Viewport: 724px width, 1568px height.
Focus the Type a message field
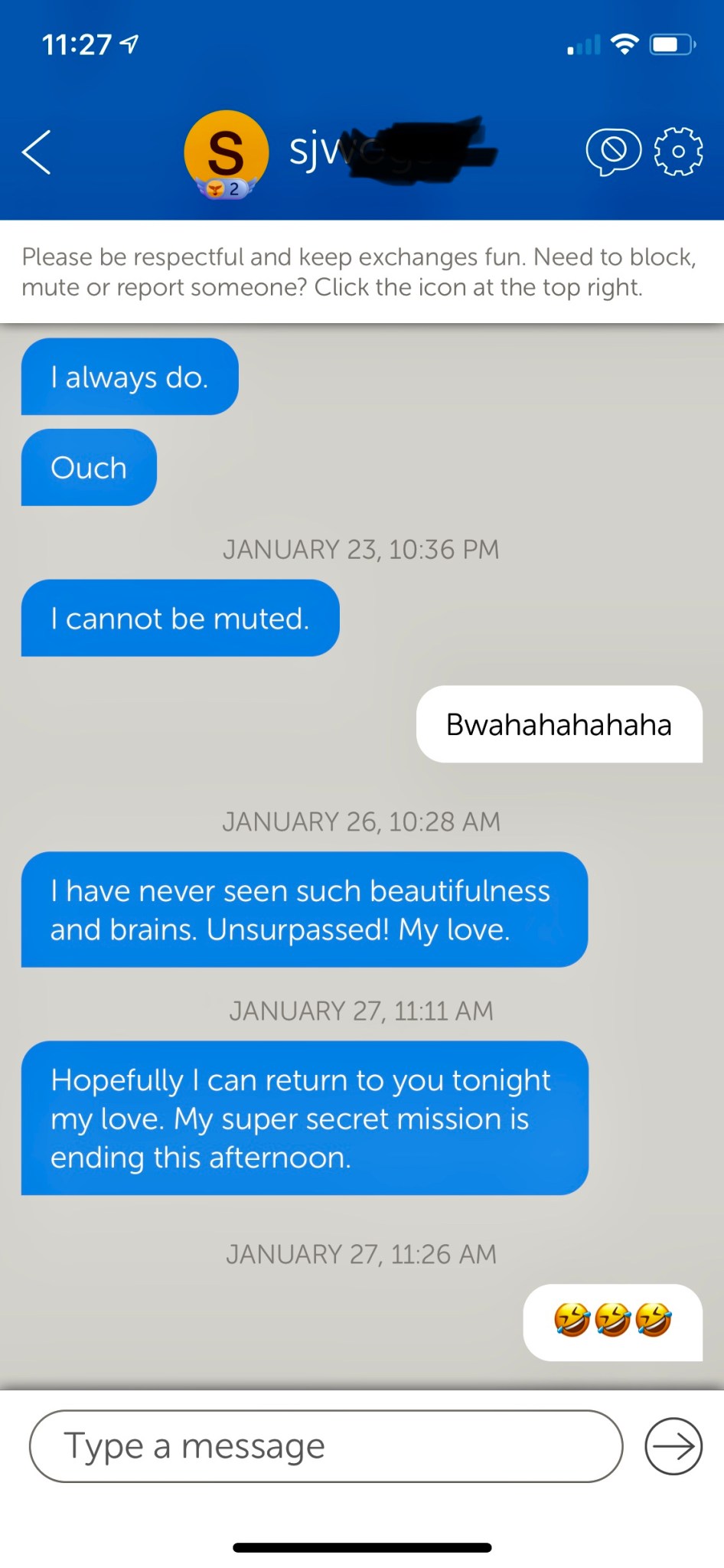tap(325, 1446)
